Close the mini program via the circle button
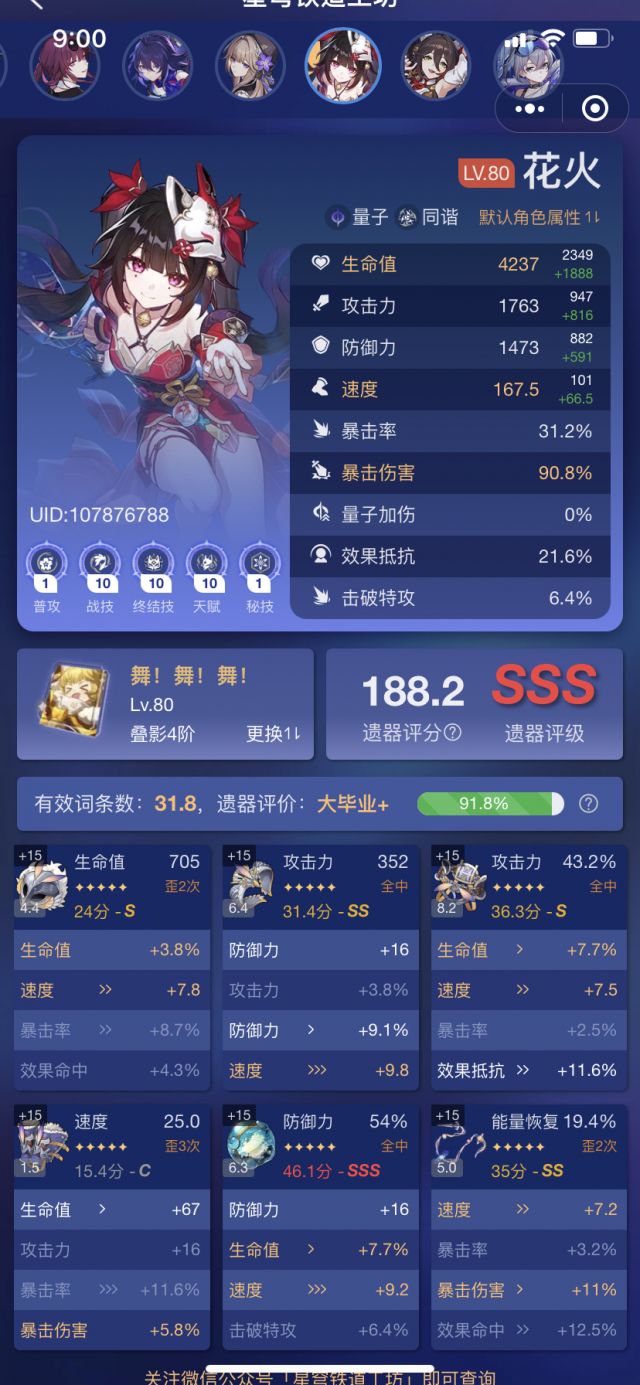The image size is (640, 1385). click(595, 108)
